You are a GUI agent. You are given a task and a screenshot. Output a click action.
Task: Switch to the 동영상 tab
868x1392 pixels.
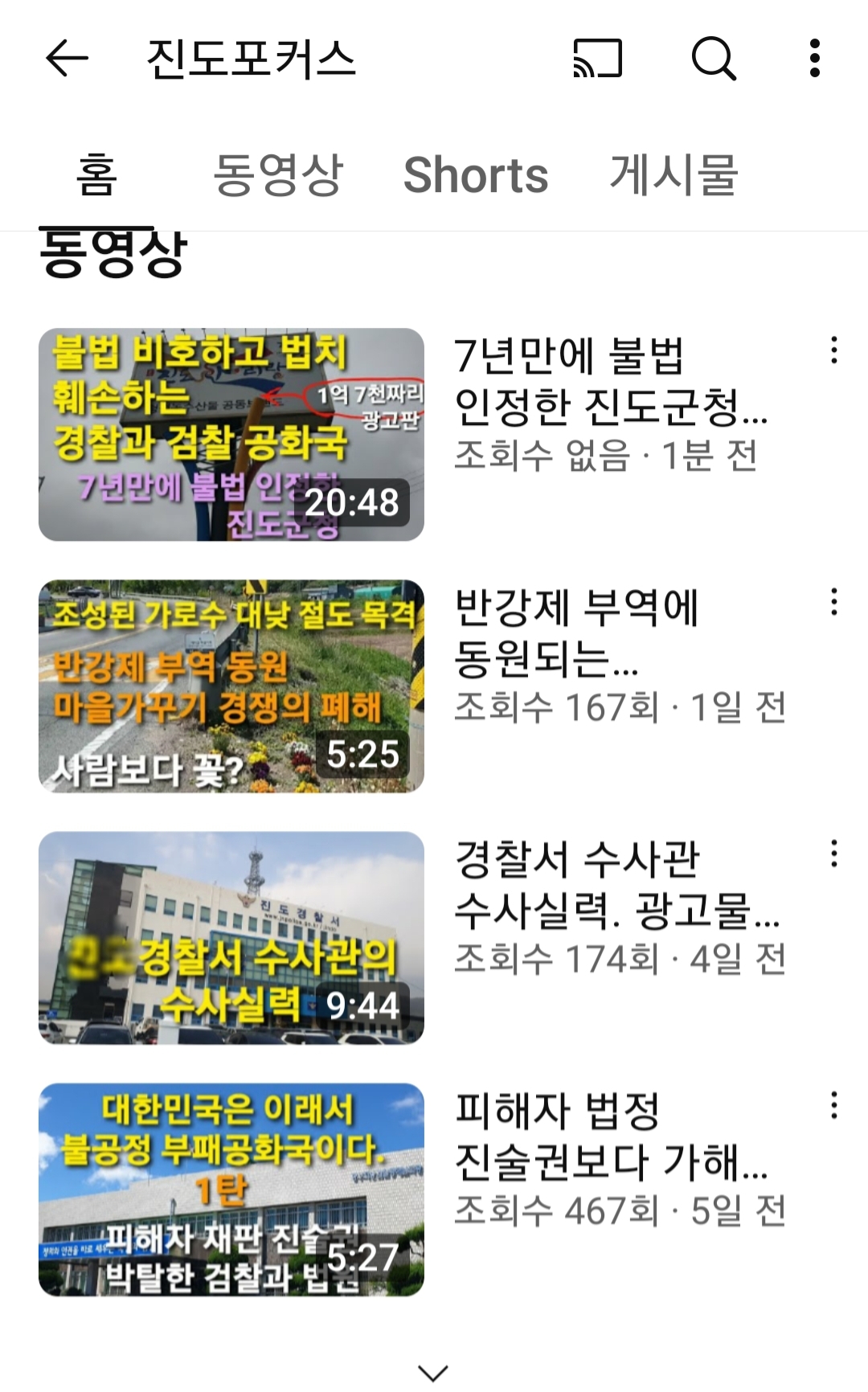point(278,175)
